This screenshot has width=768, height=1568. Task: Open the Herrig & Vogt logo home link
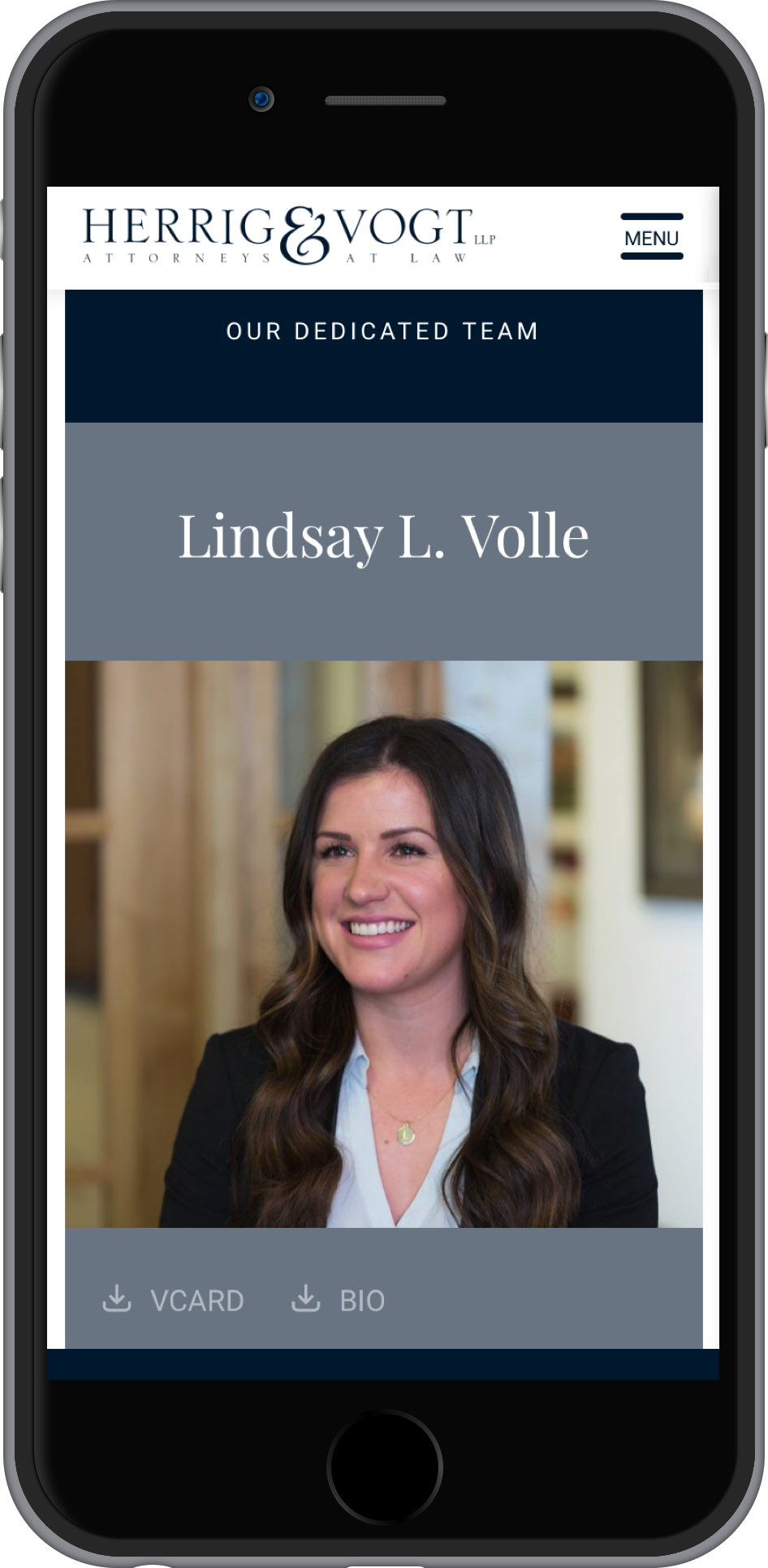(288, 235)
